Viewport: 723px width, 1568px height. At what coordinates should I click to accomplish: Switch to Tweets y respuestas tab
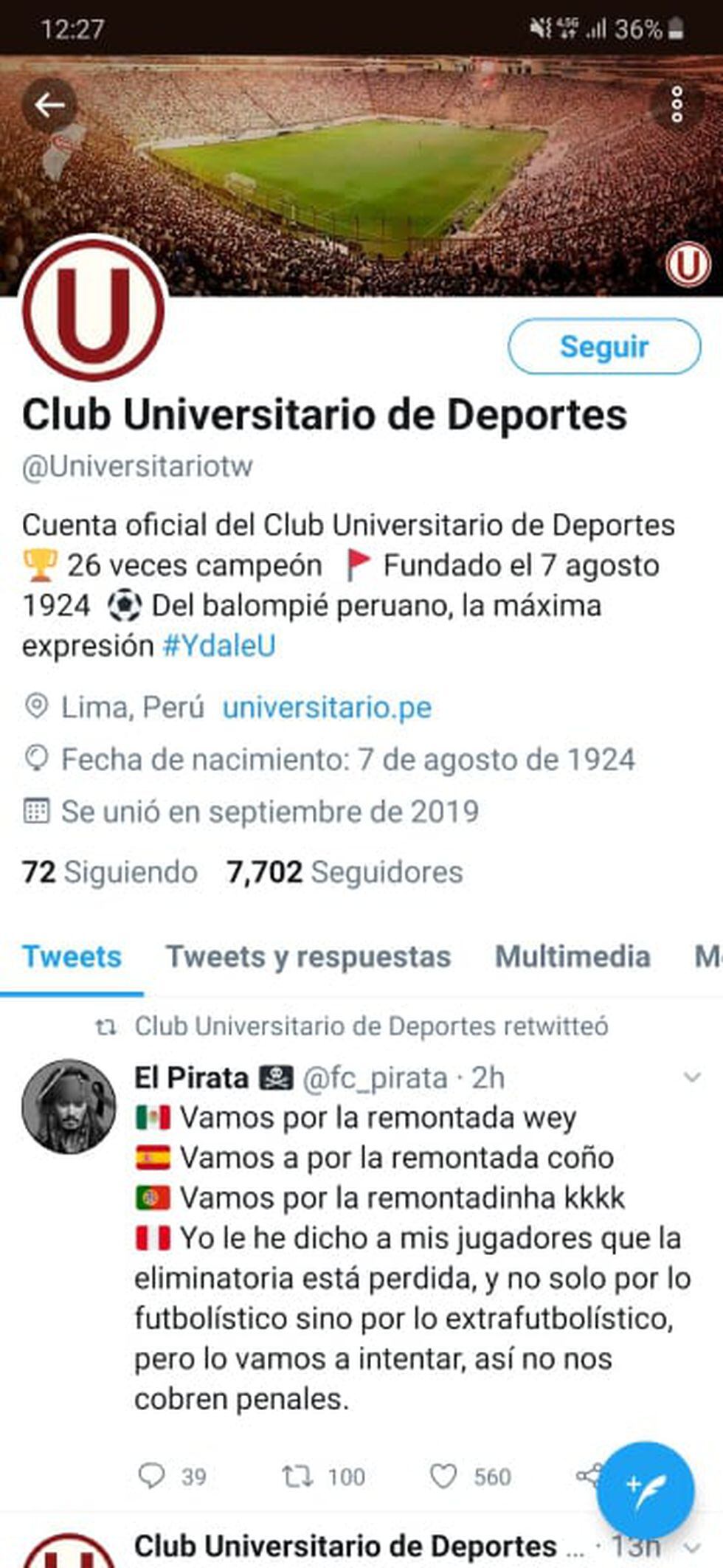pos(308,956)
